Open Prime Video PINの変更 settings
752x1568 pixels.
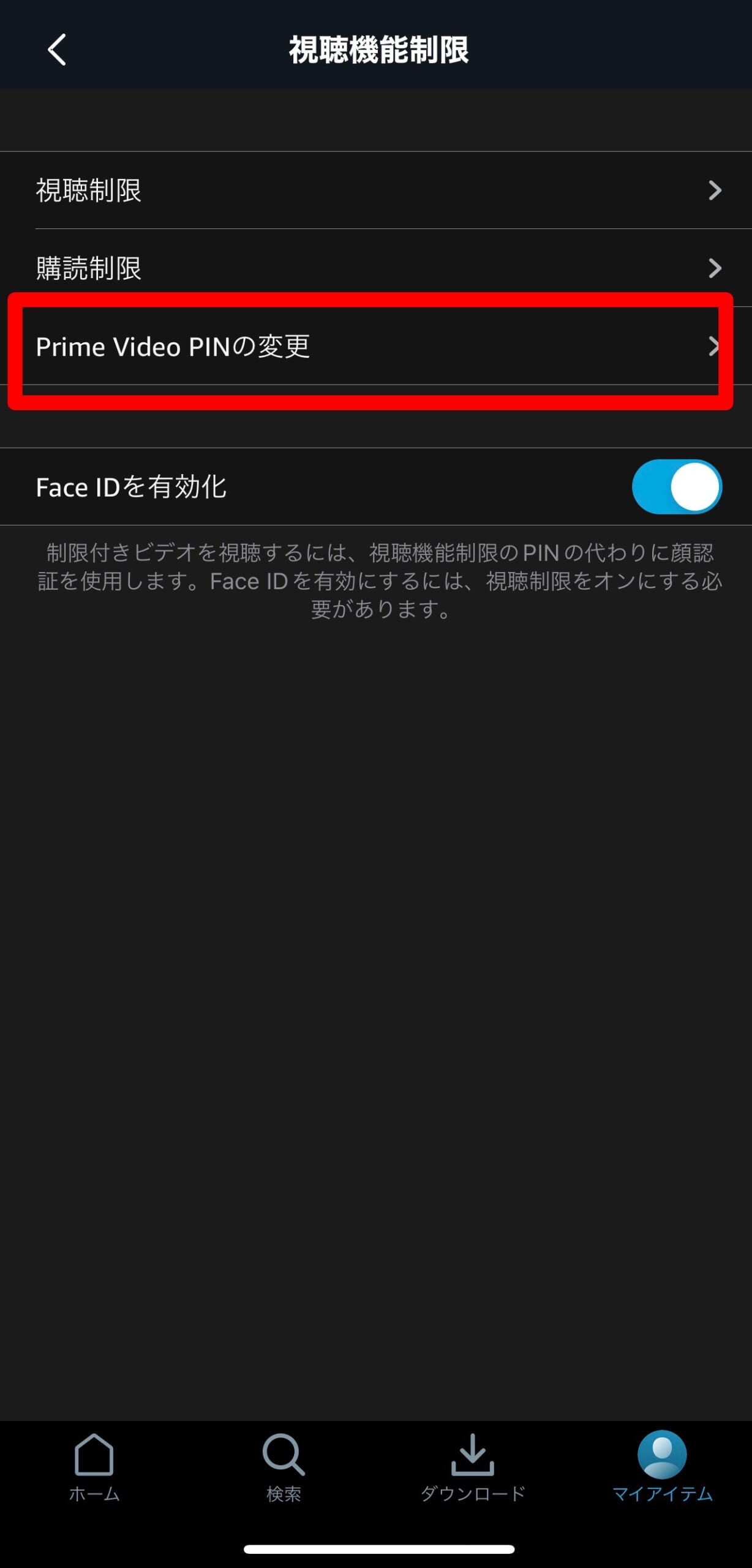point(367,347)
